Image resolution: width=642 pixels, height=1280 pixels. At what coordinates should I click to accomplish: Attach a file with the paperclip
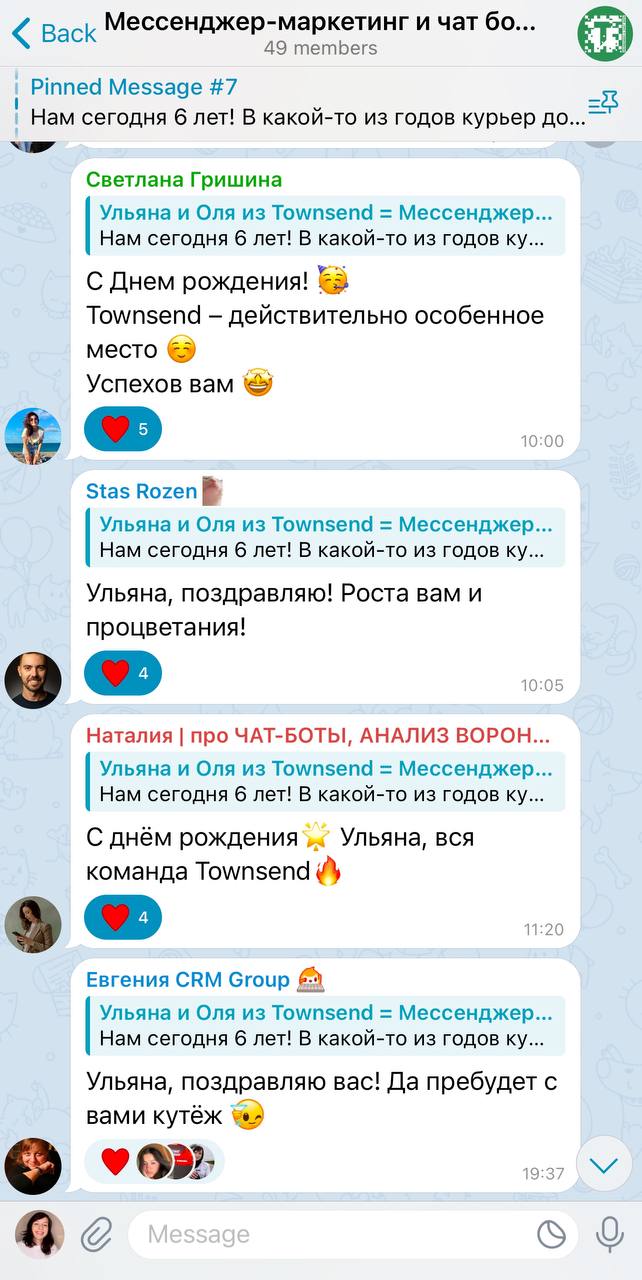pos(97,1235)
